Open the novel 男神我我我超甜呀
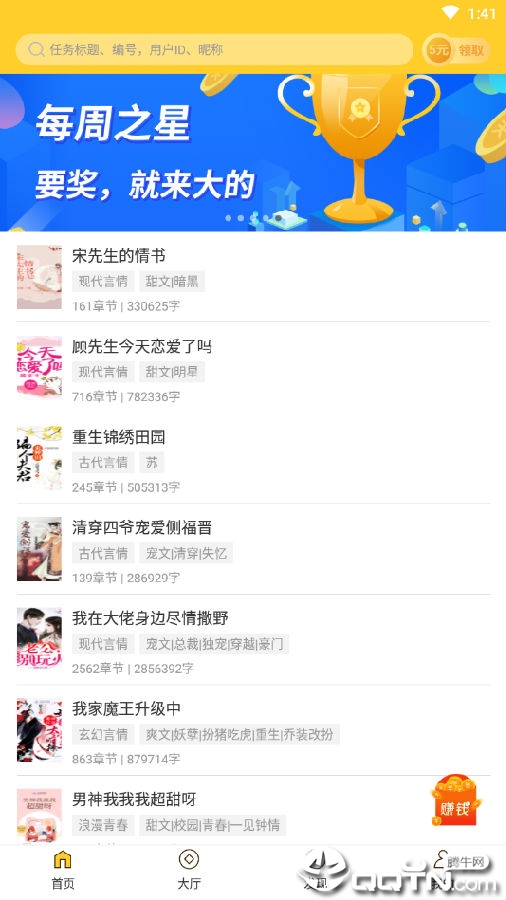The width and height of the screenshot is (506, 900). (253, 811)
